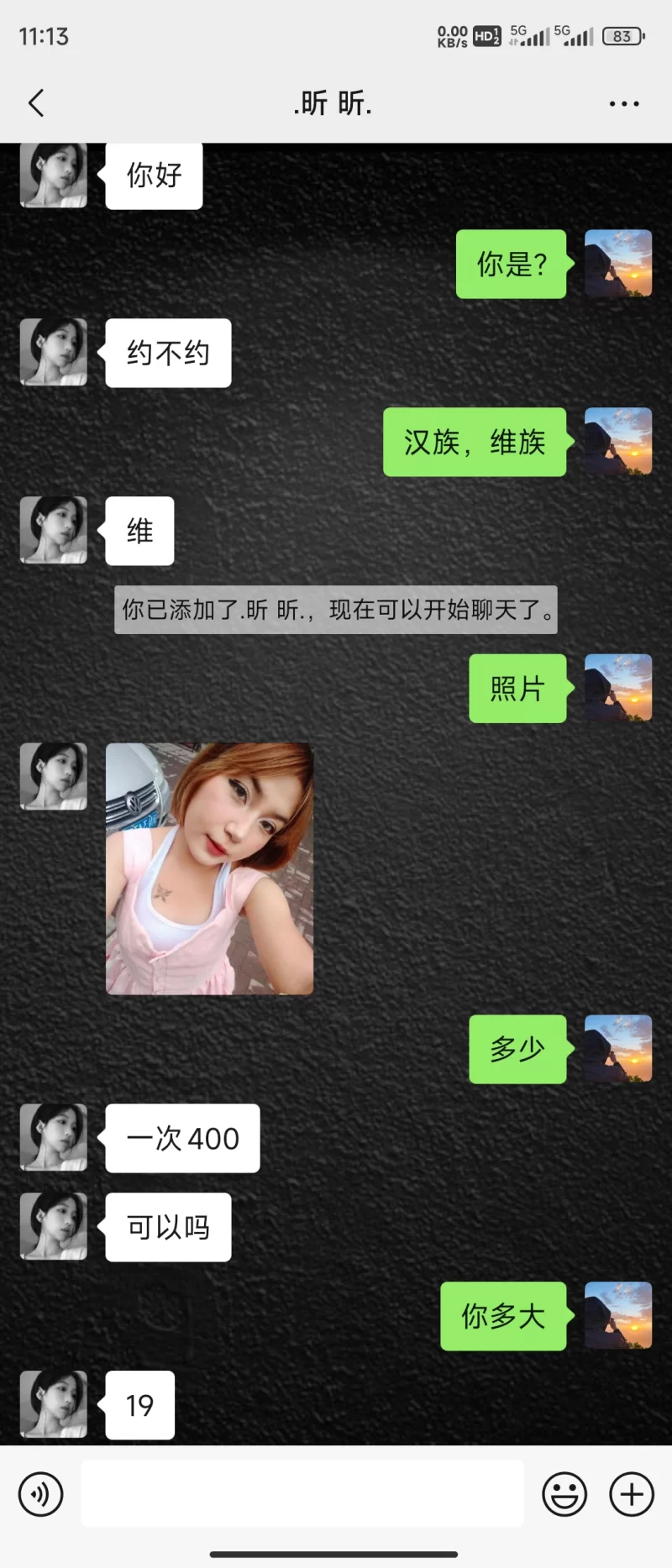Open the plus attachments menu

pos(632,1494)
